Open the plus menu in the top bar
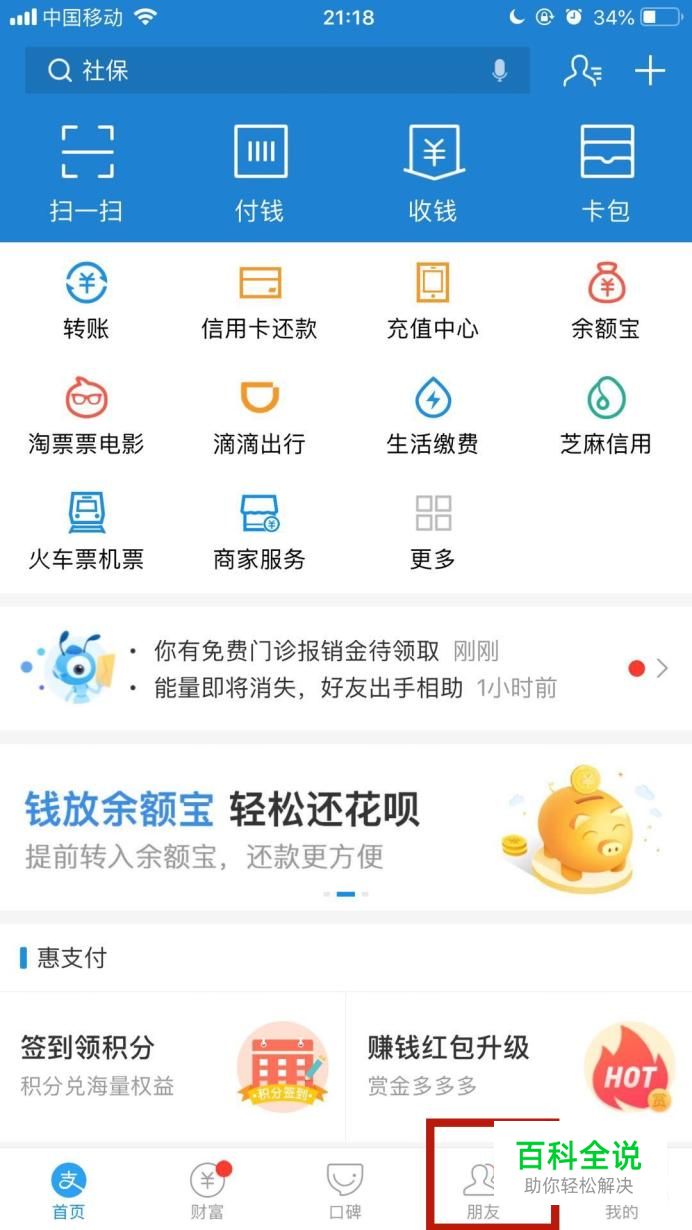This screenshot has width=692, height=1230. [x=650, y=71]
